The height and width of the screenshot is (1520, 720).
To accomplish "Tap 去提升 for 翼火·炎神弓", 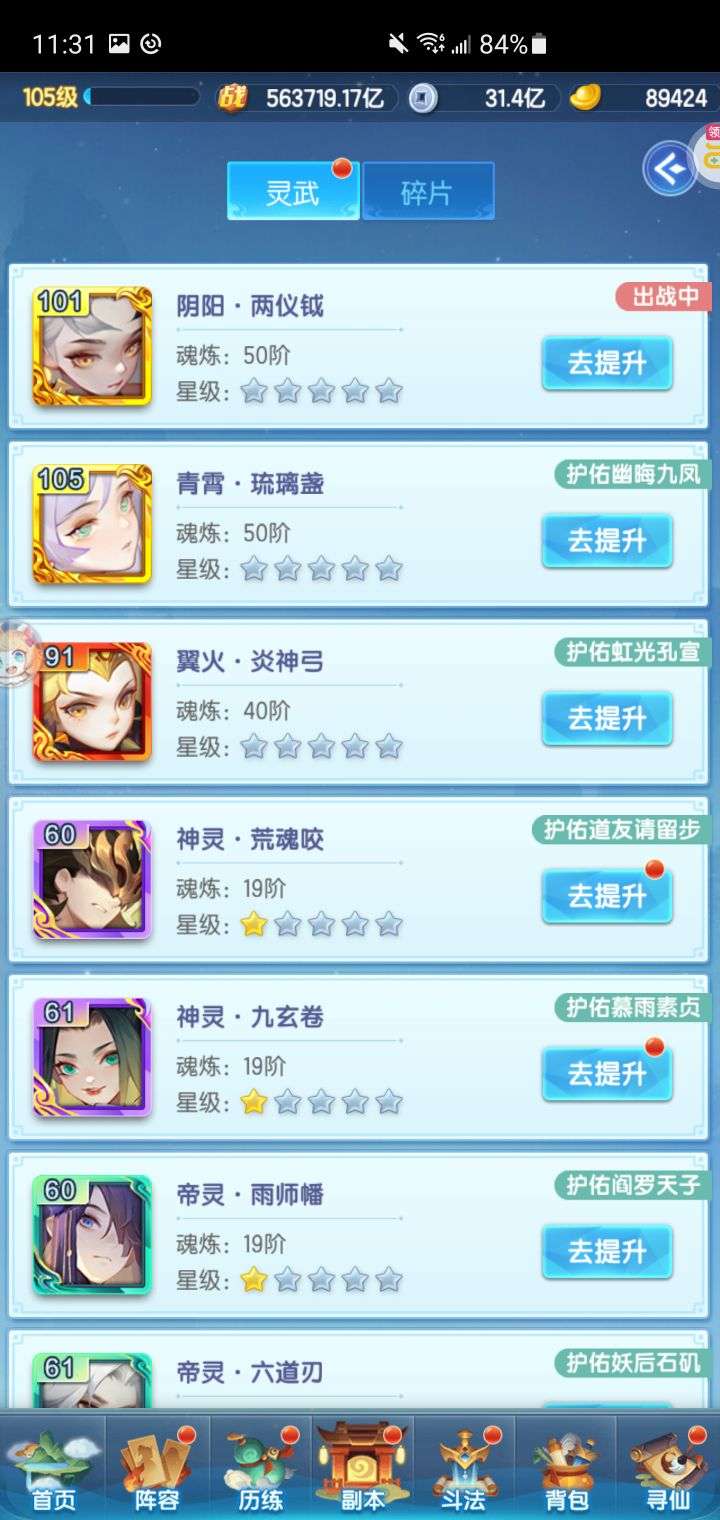I will click(607, 718).
